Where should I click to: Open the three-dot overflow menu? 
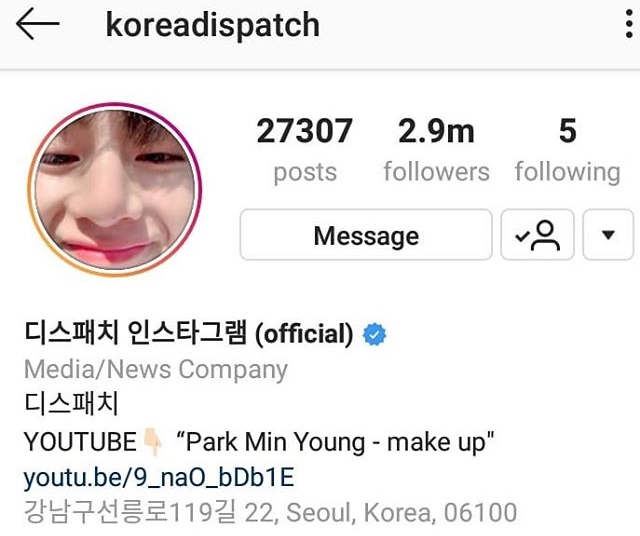pyautogui.click(x=628, y=25)
